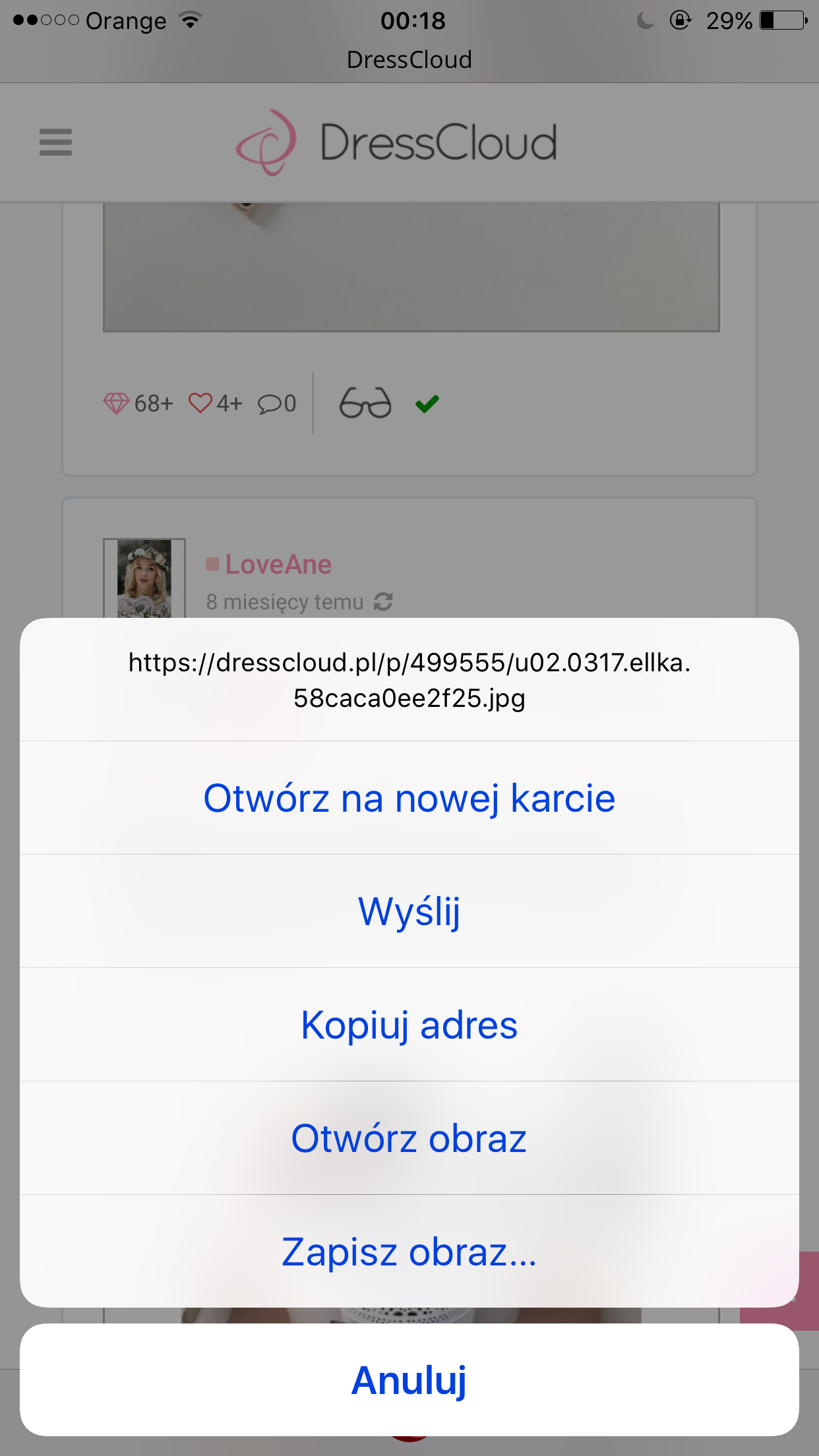Select Otwórz obraz
The image size is (819, 1456).
coord(409,1138)
